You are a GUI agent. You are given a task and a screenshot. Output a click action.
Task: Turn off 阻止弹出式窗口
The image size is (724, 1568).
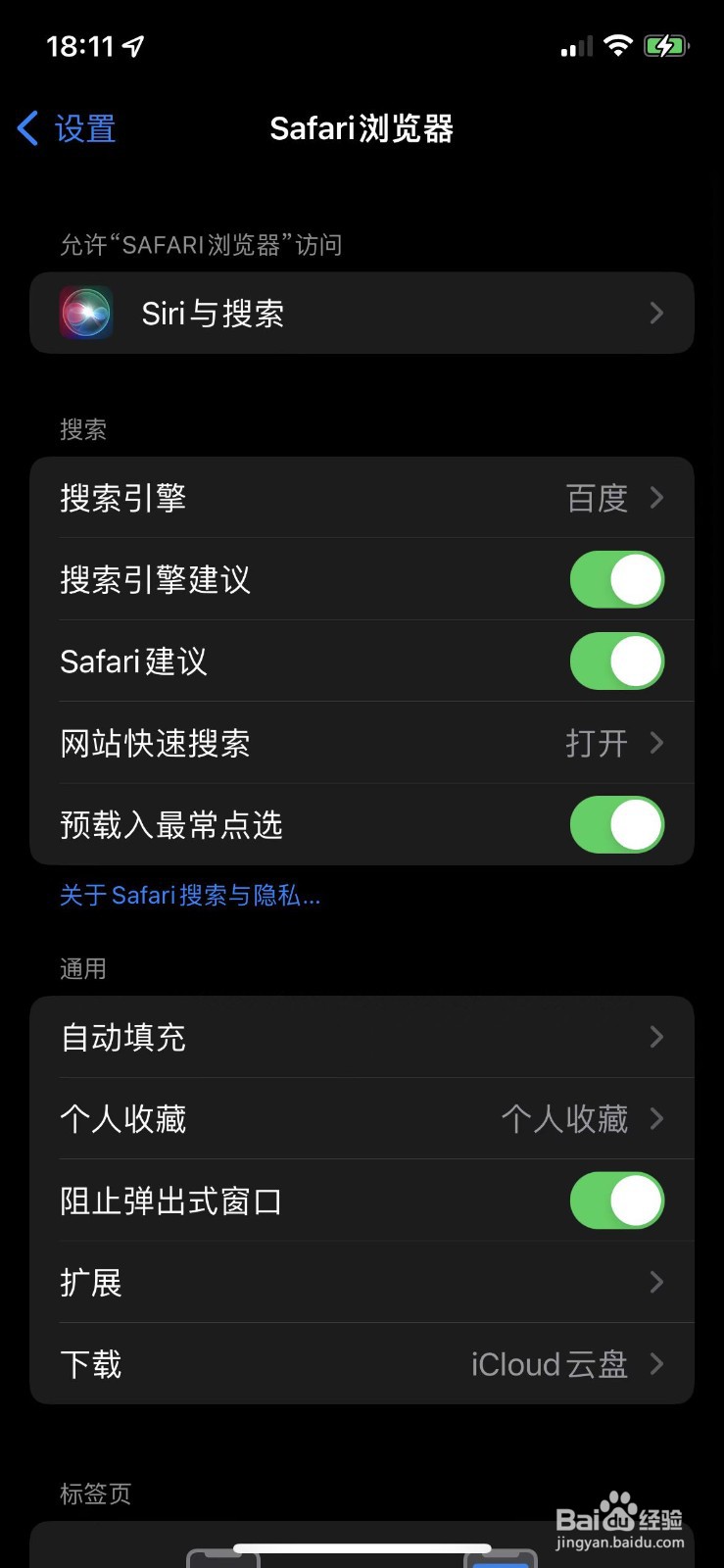pos(616,1200)
